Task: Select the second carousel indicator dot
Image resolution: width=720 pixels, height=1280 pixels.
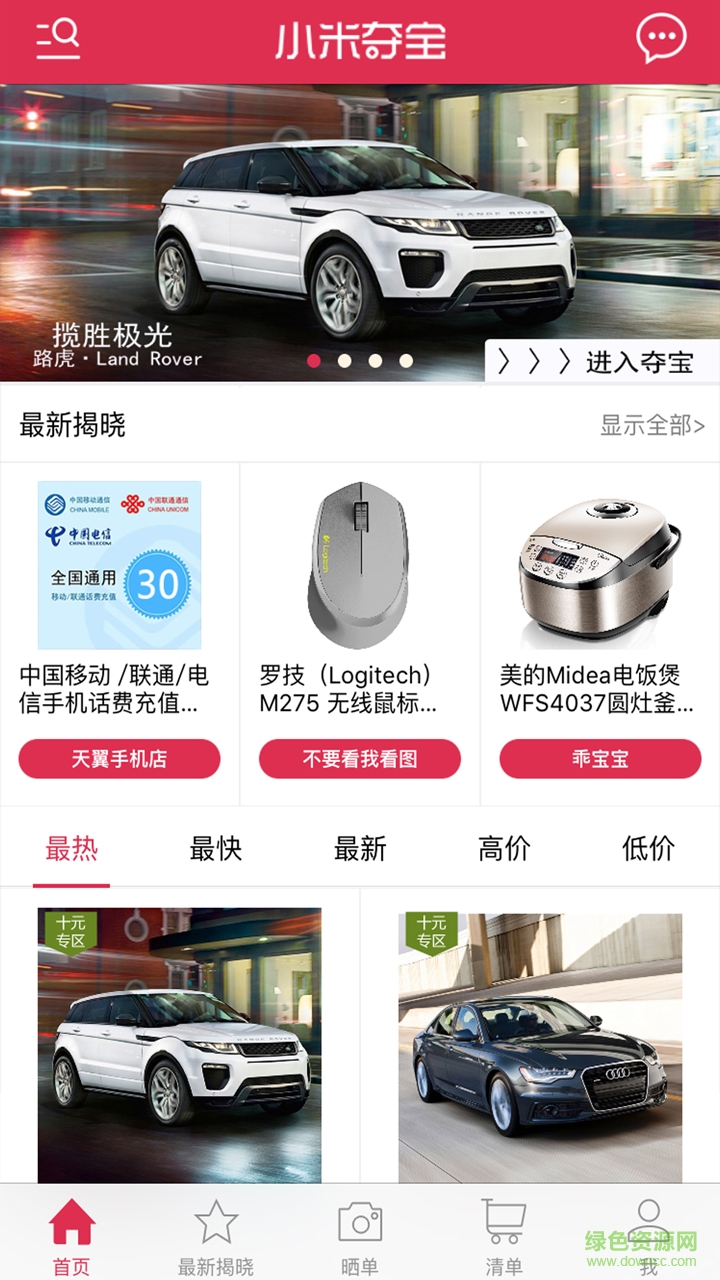Action: [343, 360]
